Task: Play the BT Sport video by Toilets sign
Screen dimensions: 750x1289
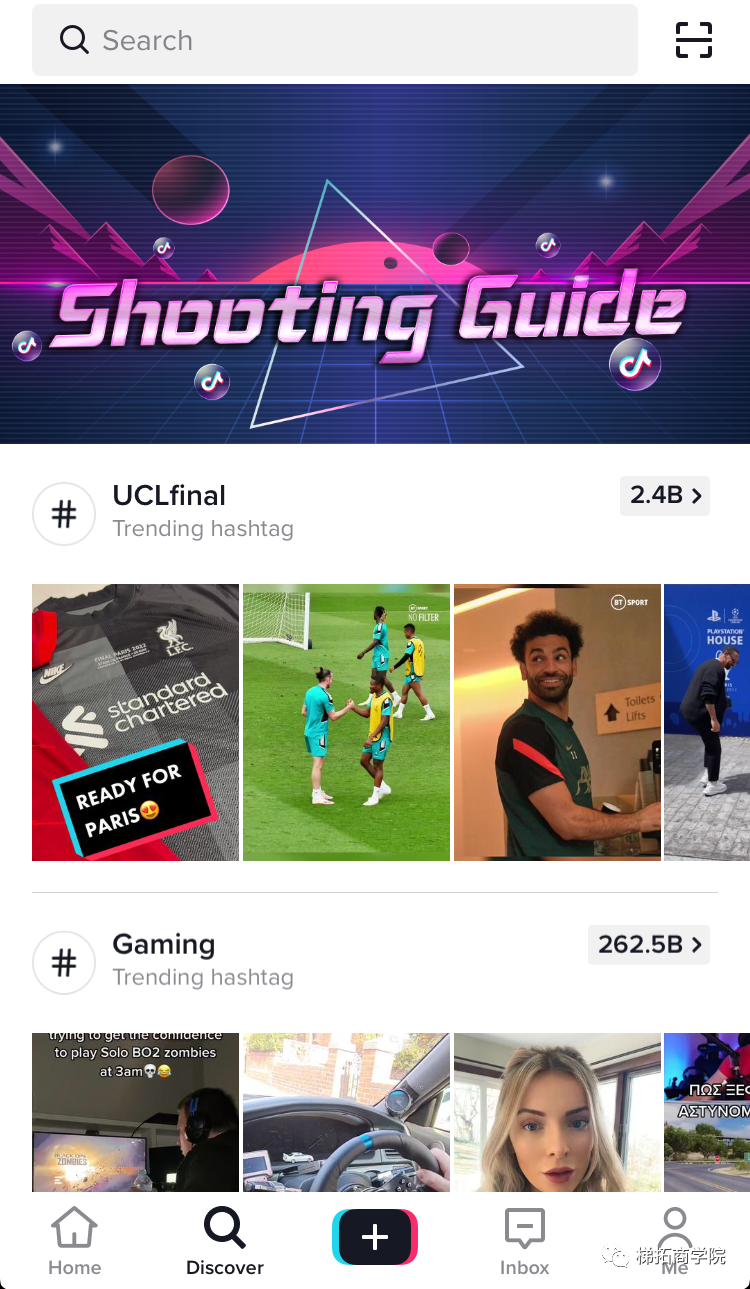Action: (557, 722)
